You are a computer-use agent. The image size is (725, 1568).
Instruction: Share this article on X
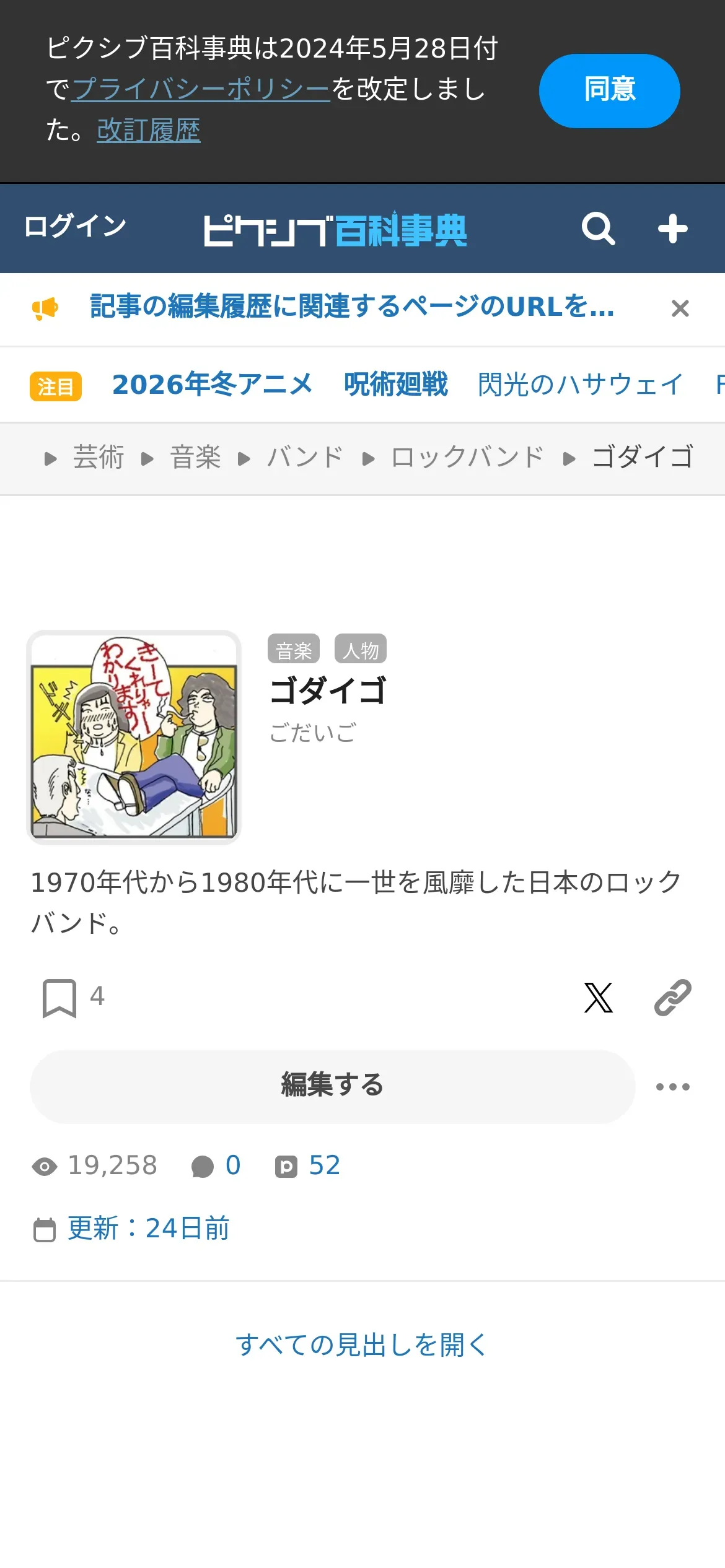[x=598, y=998]
